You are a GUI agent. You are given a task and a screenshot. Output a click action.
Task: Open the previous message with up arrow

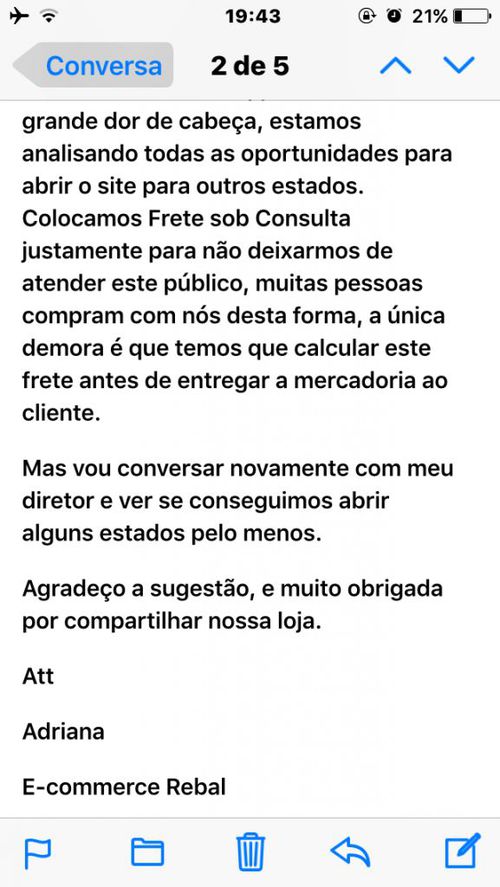396,66
